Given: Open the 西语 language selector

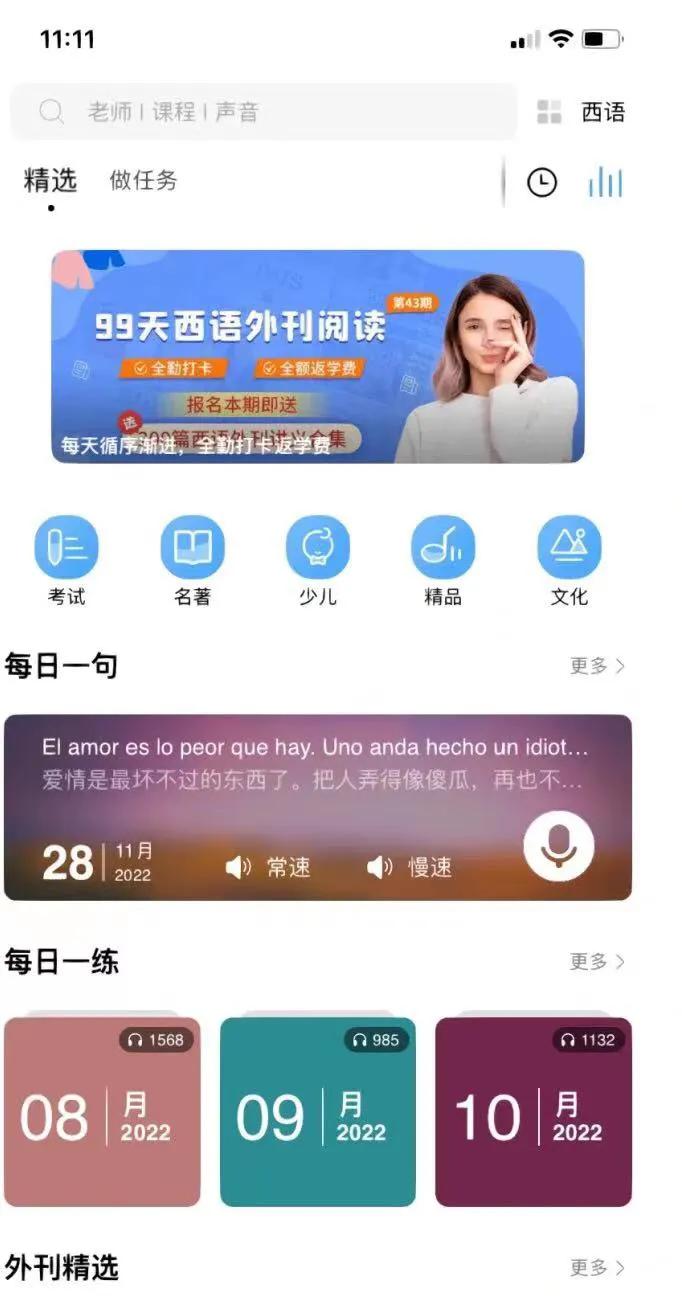Looking at the screenshot, I should point(582,112).
